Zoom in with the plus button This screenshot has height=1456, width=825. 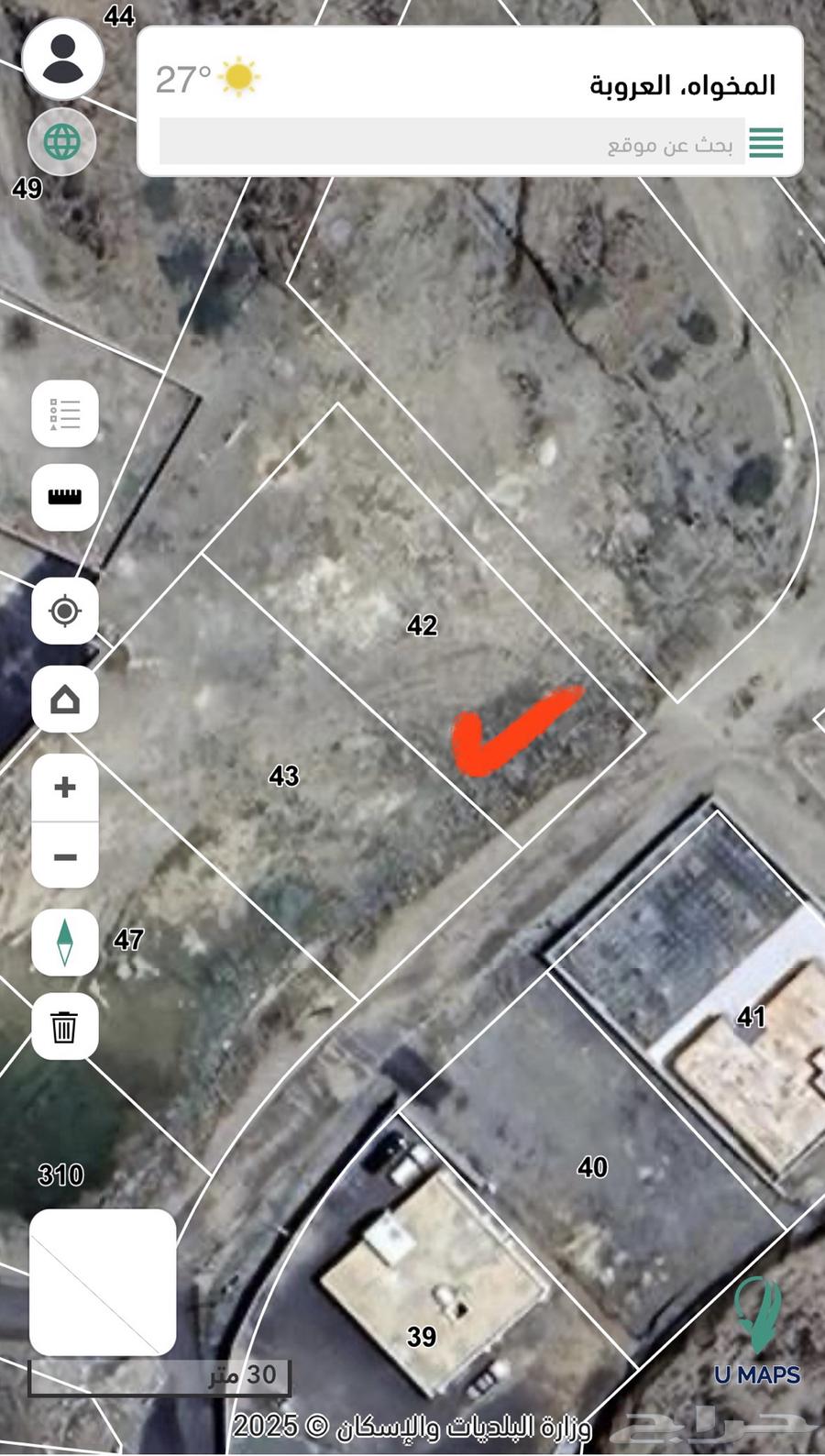click(65, 788)
